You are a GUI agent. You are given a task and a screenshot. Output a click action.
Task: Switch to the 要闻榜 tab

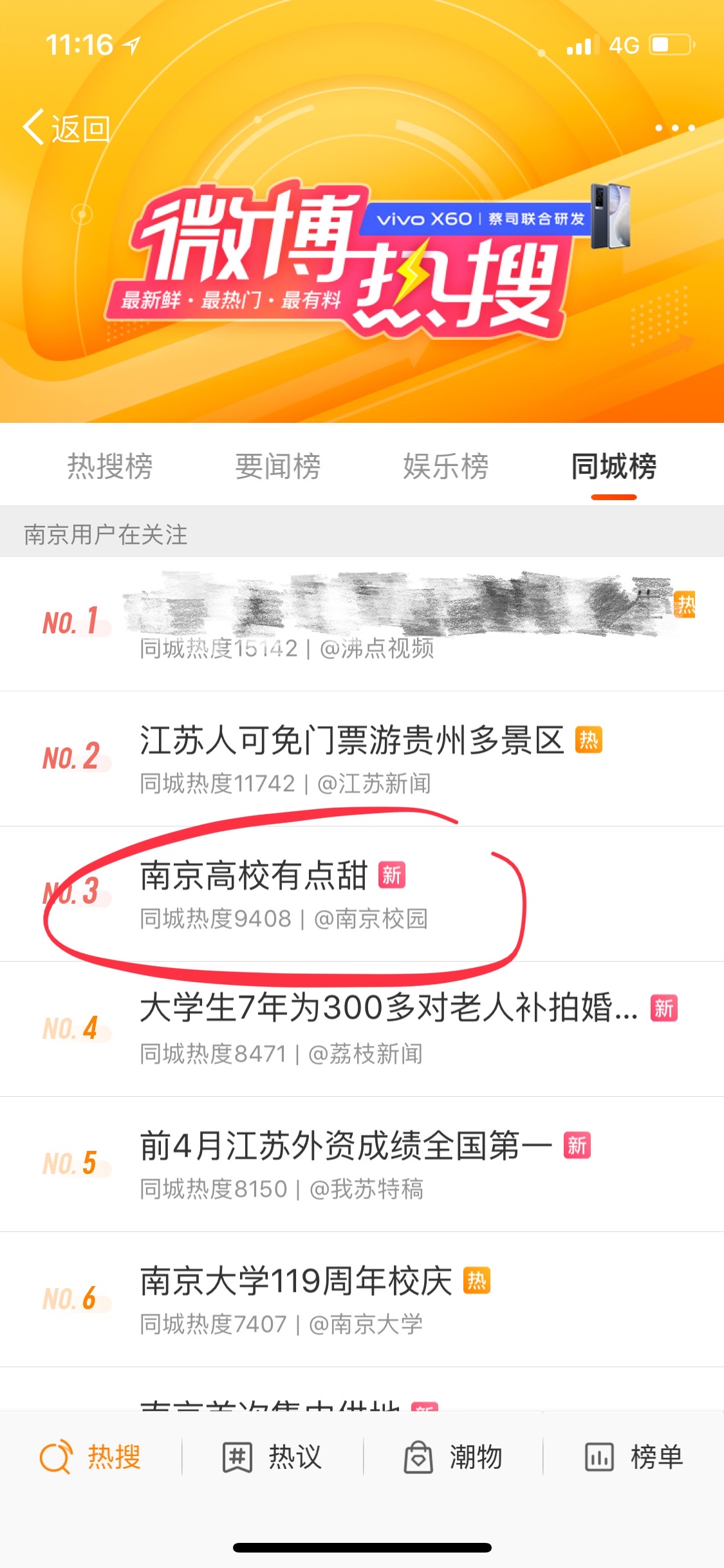tap(277, 467)
